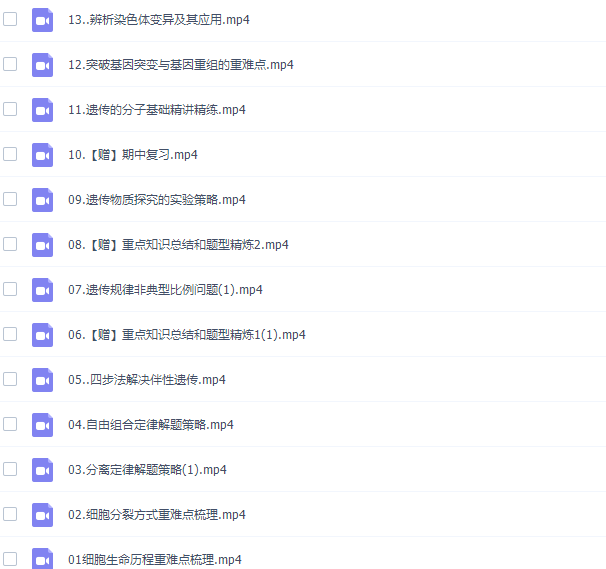Viewport: 606px width, 569px height.
Task: Open 03.分离定律解题策略(1).mp4
Action: click(147, 469)
